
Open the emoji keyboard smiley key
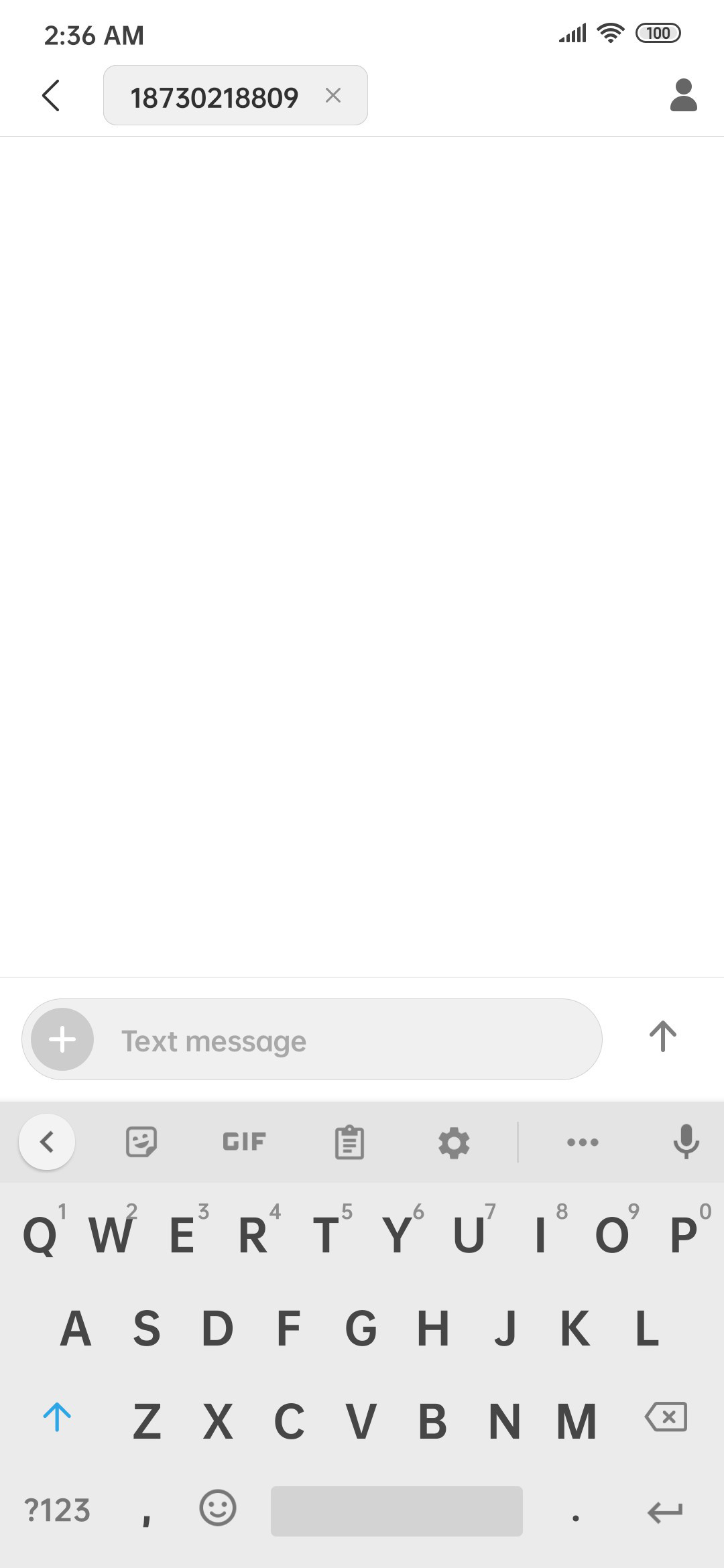tap(218, 1508)
